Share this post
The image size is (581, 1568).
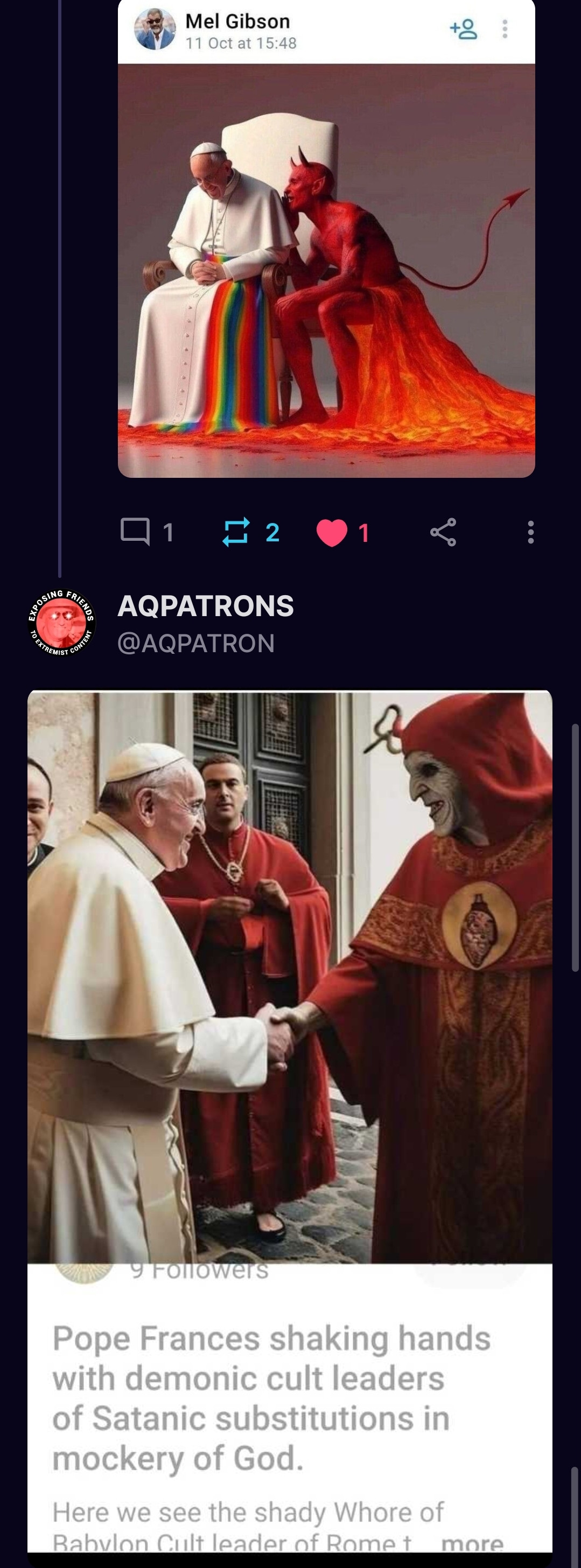[x=443, y=533]
